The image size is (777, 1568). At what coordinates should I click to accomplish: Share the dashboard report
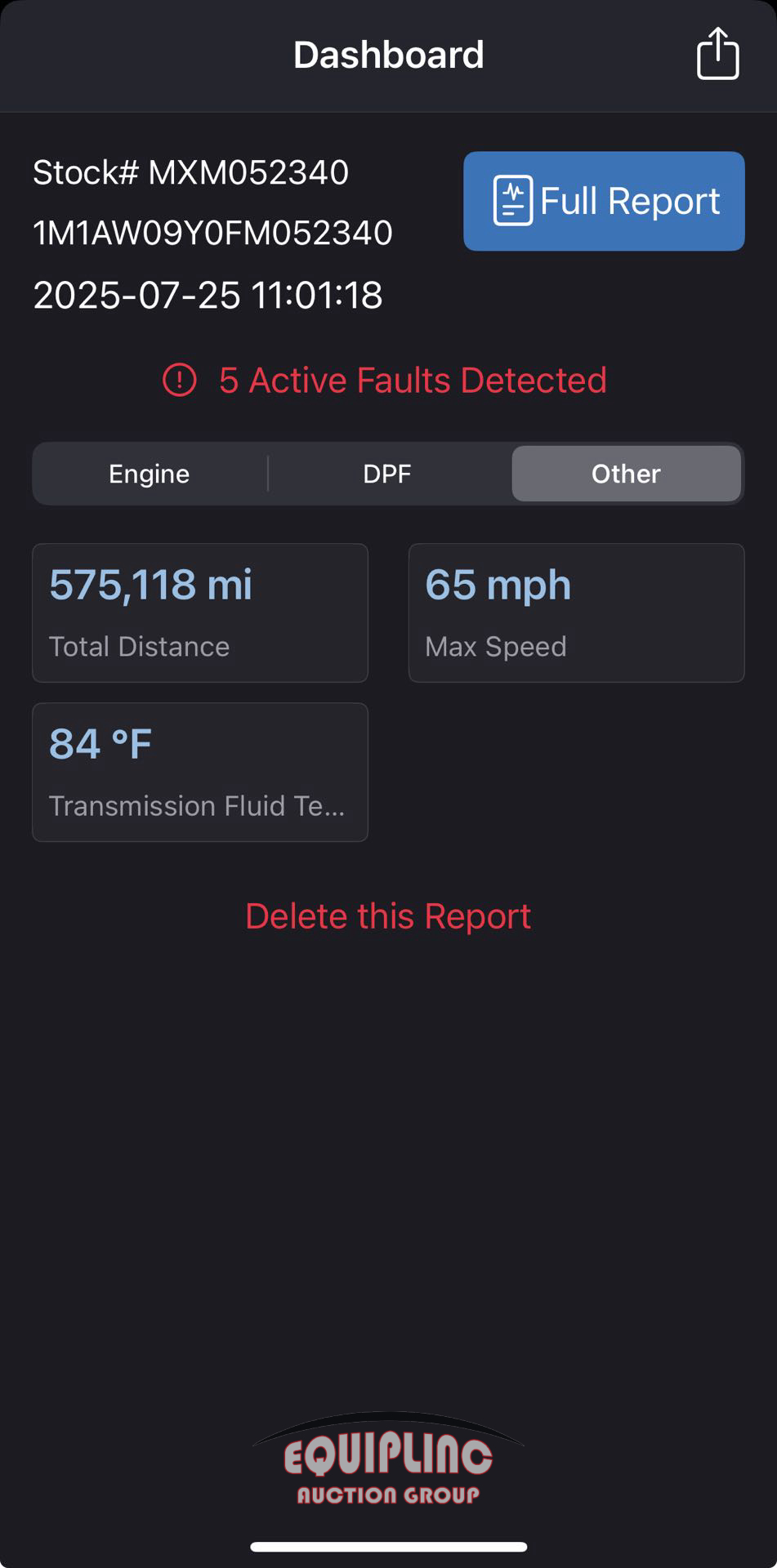pyautogui.click(x=717, y=54)
